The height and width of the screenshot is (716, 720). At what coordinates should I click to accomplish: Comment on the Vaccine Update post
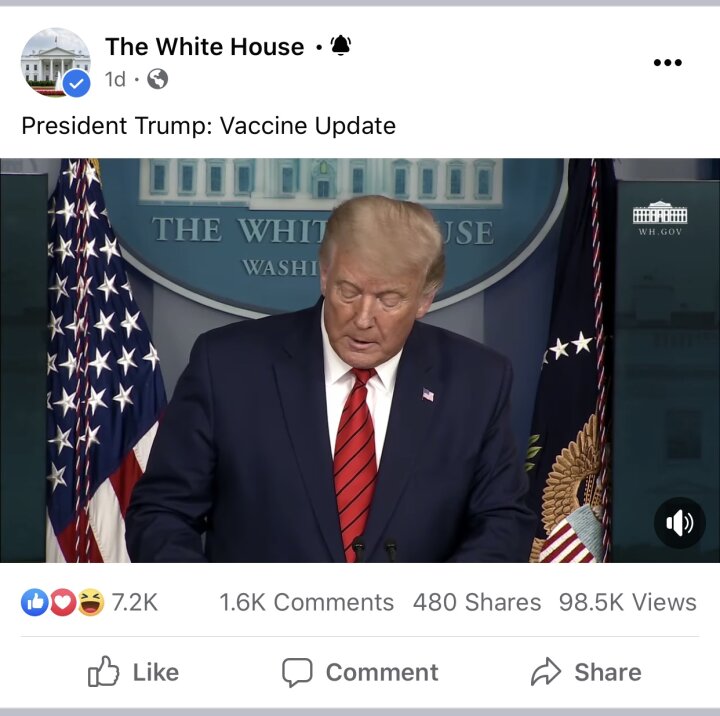[x=360, y=672]
